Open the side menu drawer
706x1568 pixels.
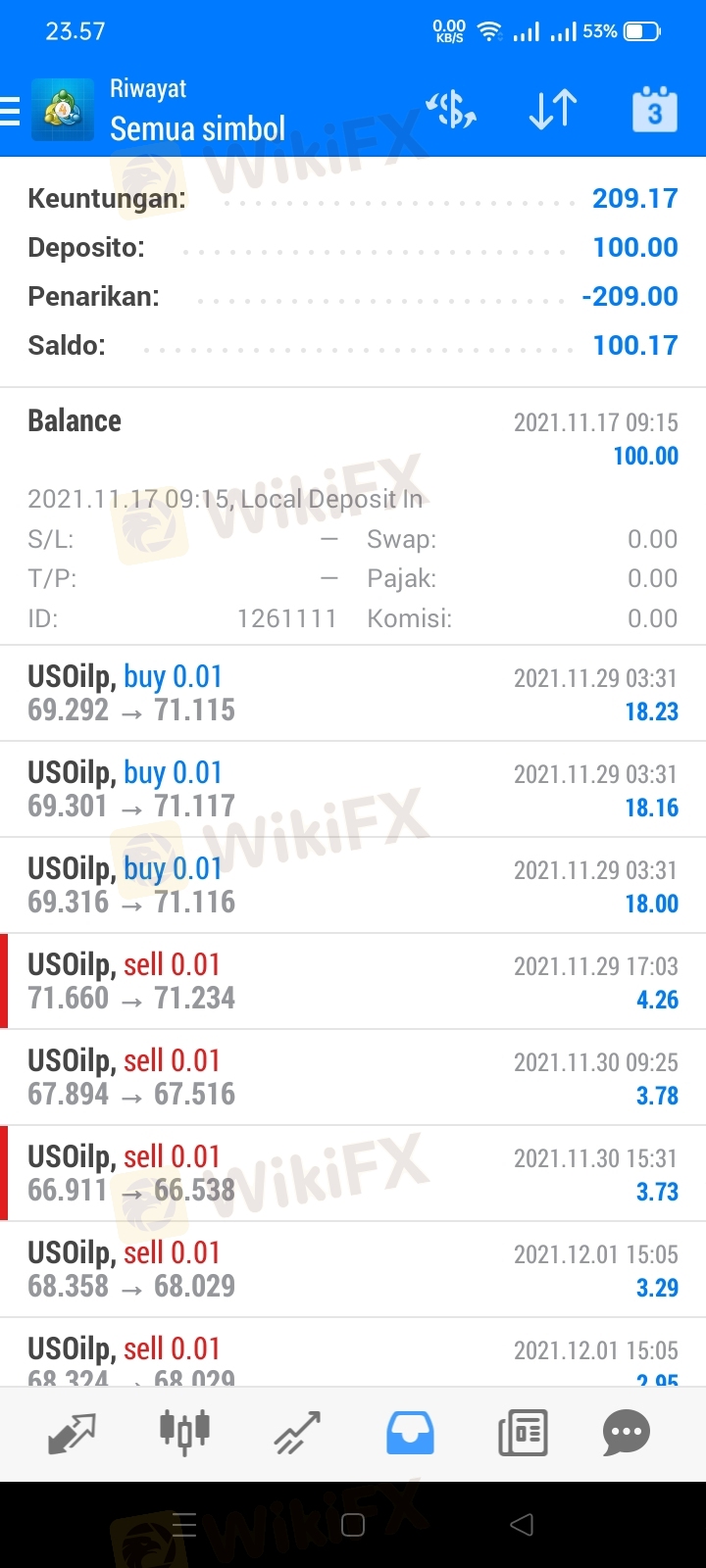coord(12,111)
